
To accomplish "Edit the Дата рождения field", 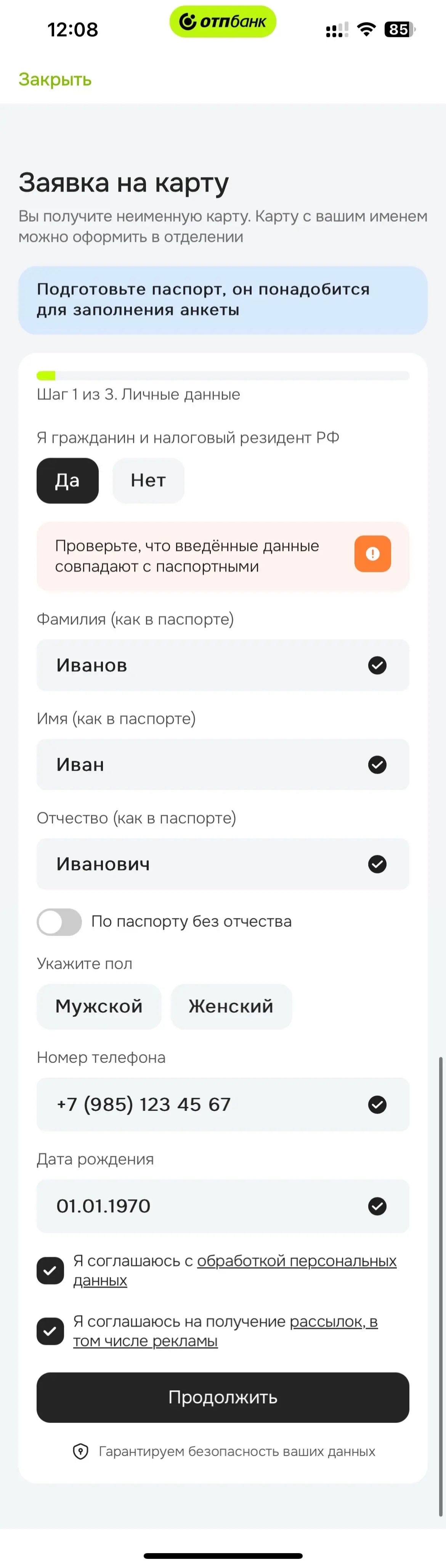I will pyautogui.click(x=201, y=1206).
